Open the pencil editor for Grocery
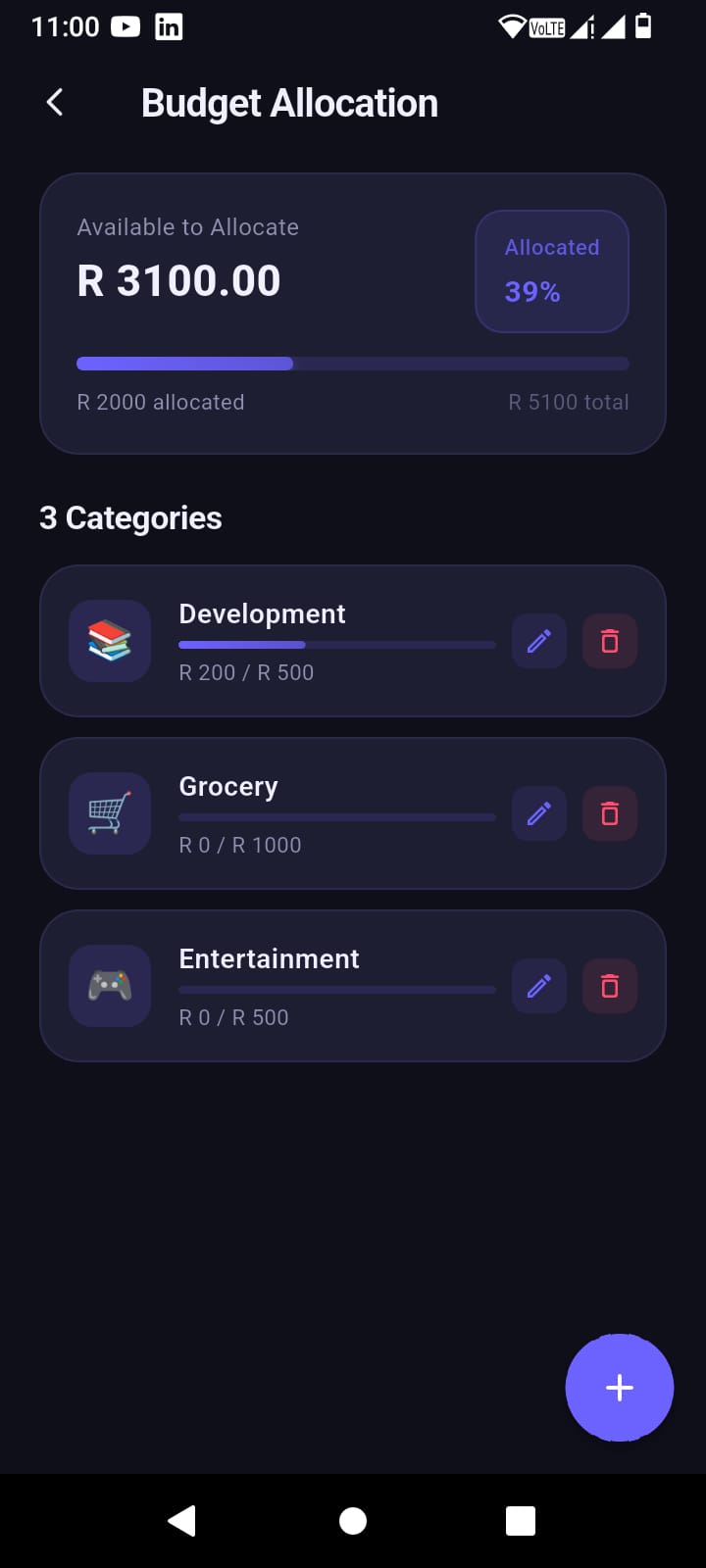 pyautogui.click(x=538, y=813)
